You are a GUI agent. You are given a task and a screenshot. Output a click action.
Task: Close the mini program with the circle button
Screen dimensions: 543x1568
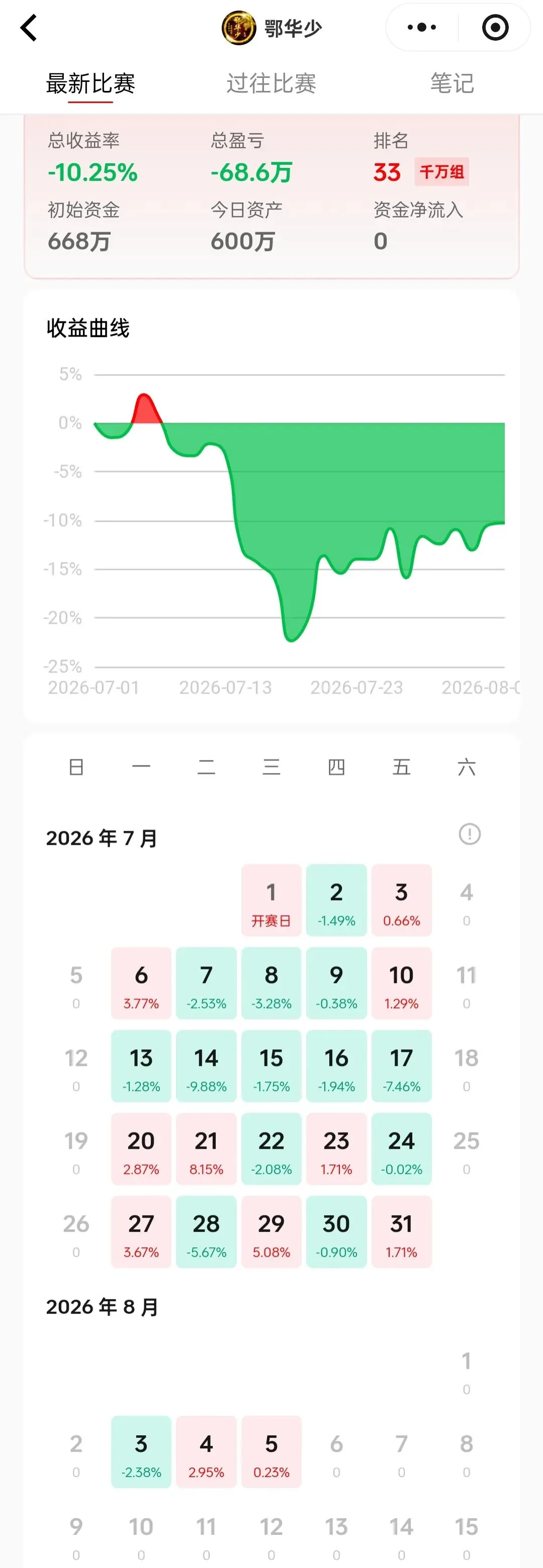coord(495,28)
